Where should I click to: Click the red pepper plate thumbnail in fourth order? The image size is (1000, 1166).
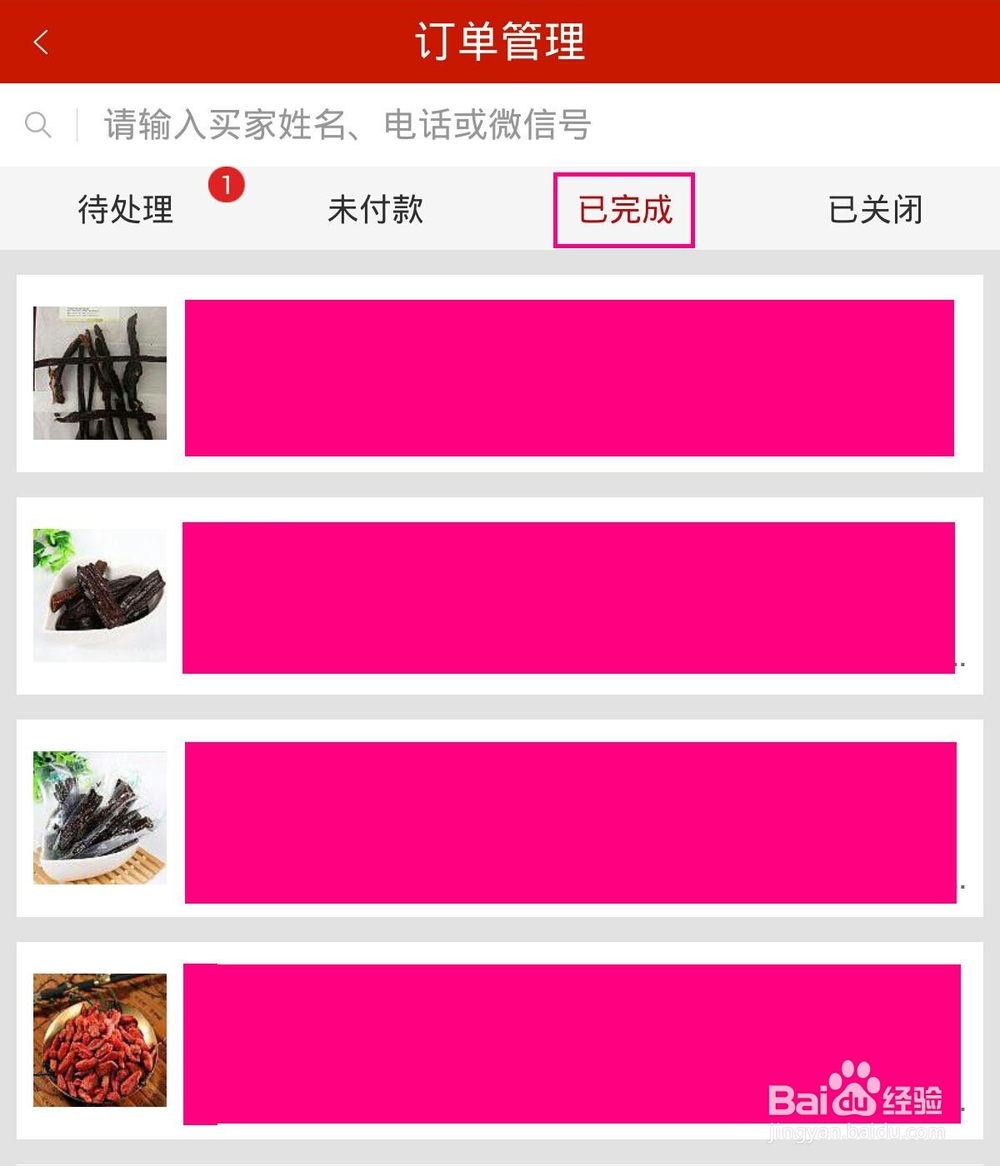point(100,1040)
